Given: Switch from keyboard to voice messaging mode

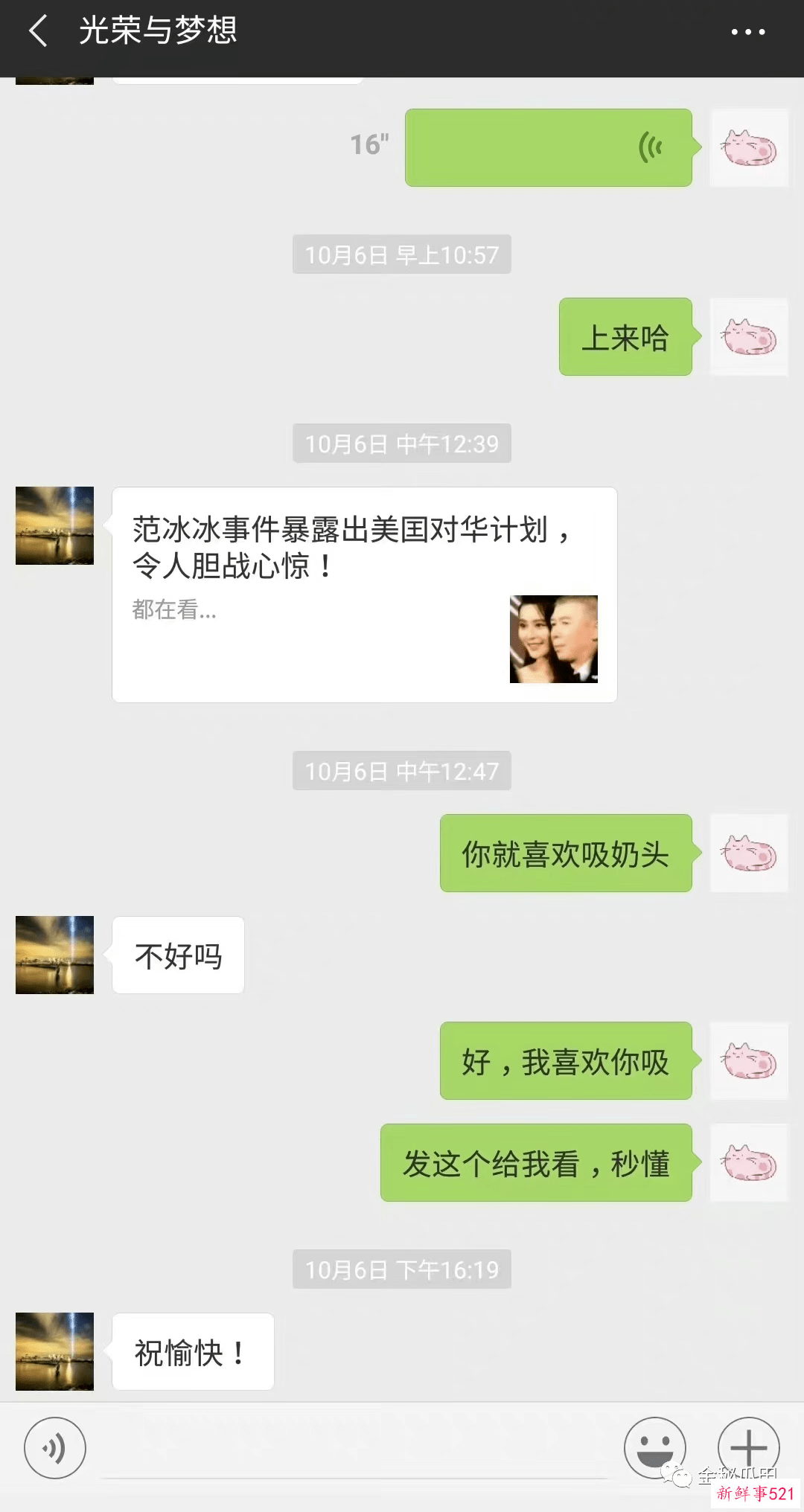Looking at the screenshot, I should click(x=54, y=1448).
